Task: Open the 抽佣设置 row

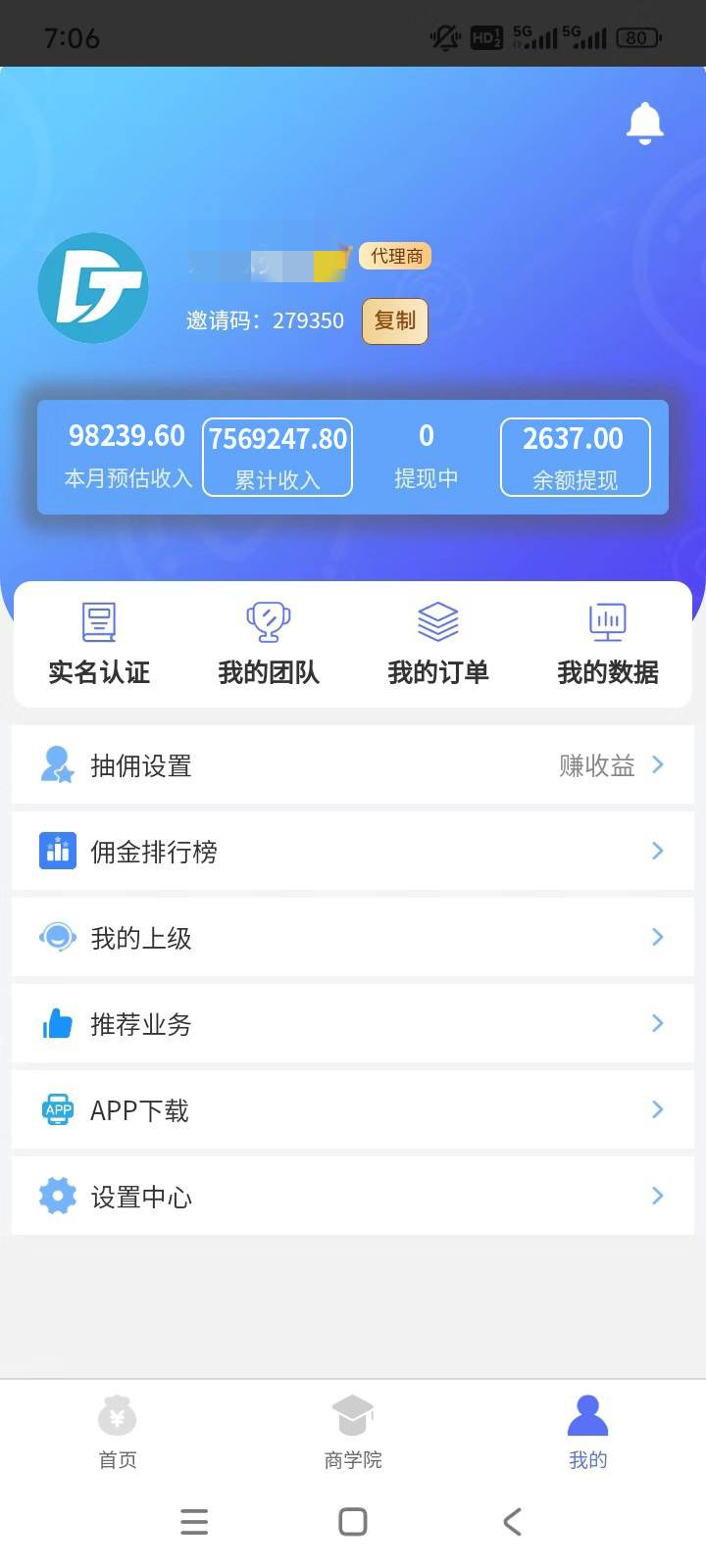Action: [353, 765]
